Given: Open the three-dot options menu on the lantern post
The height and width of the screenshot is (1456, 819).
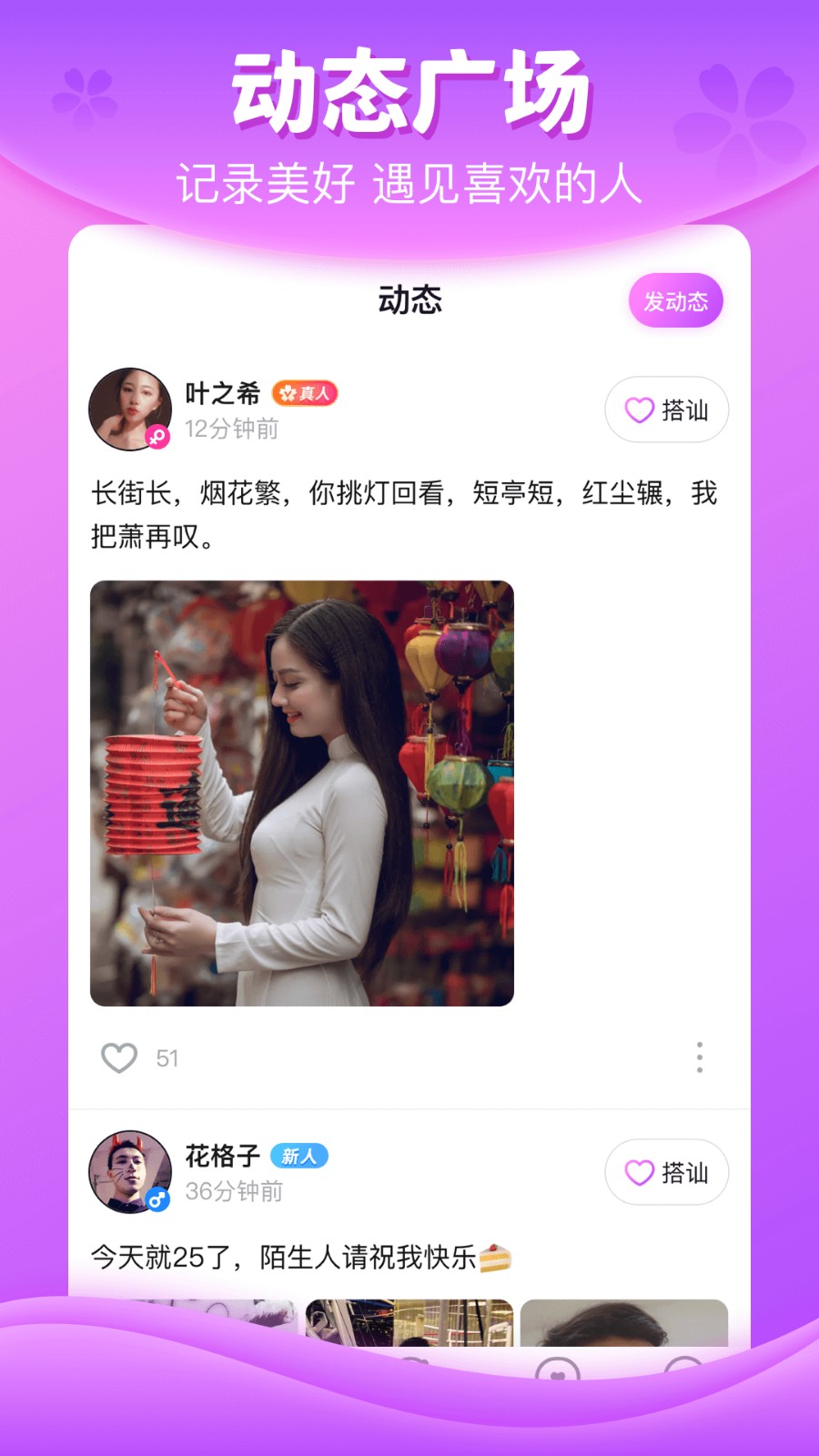Looking at the screenshot, I should (x=699, y=1057).
